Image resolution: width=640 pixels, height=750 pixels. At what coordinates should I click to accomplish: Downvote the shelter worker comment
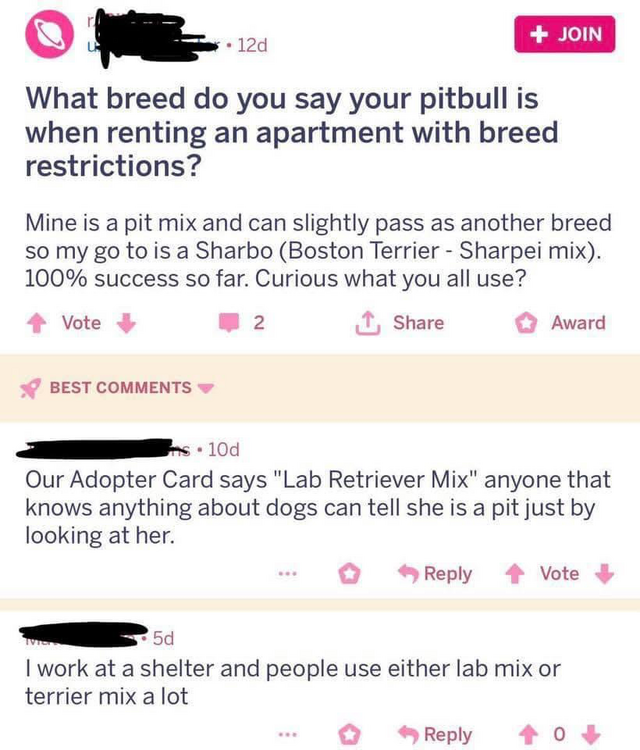point(597,735)
